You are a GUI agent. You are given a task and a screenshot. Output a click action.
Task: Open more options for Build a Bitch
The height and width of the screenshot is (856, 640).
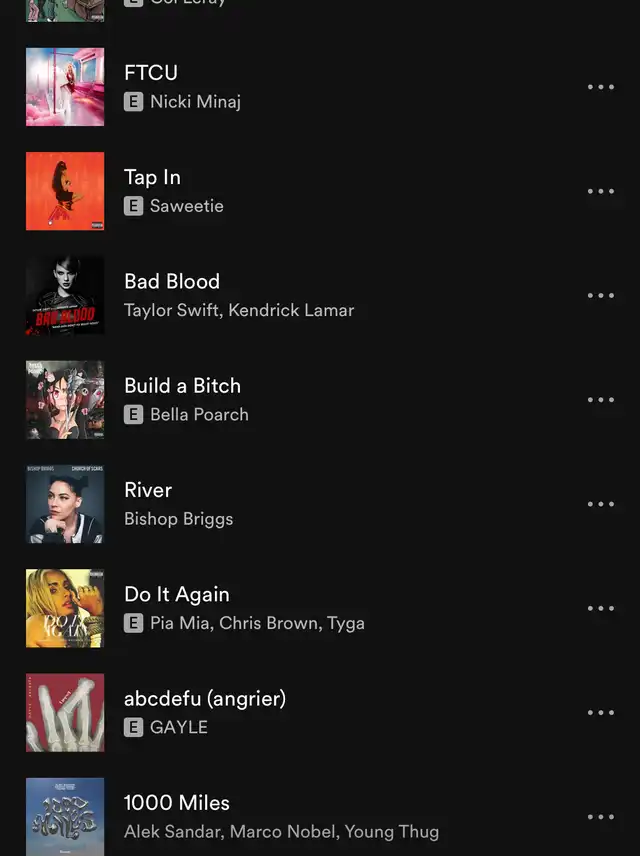tap(601, 400)
